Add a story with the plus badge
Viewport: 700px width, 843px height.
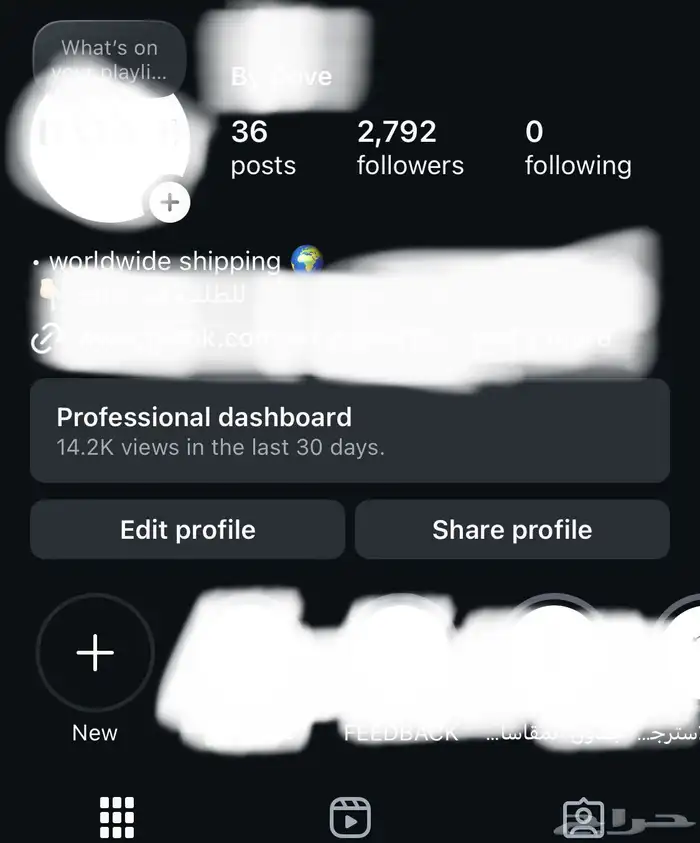point(171,203)
